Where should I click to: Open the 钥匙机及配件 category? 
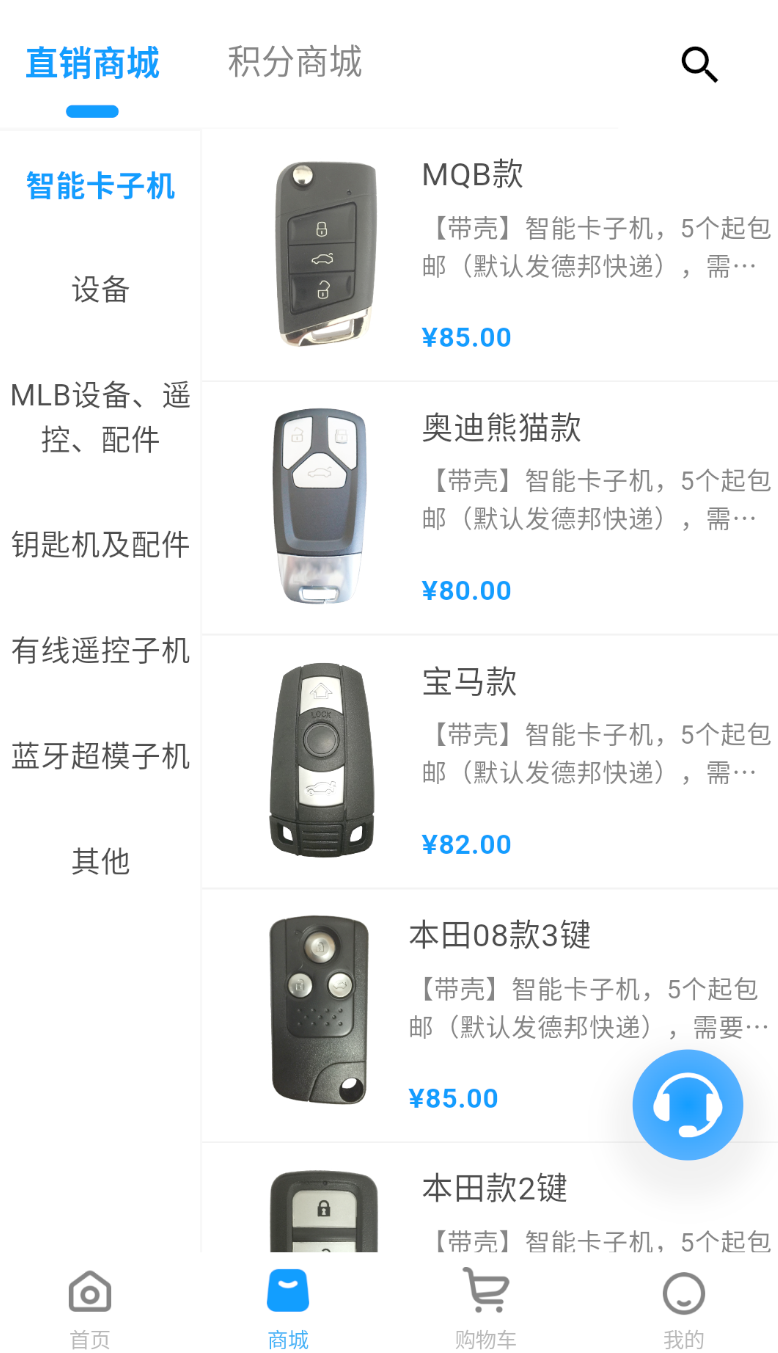tap(100, 545)
